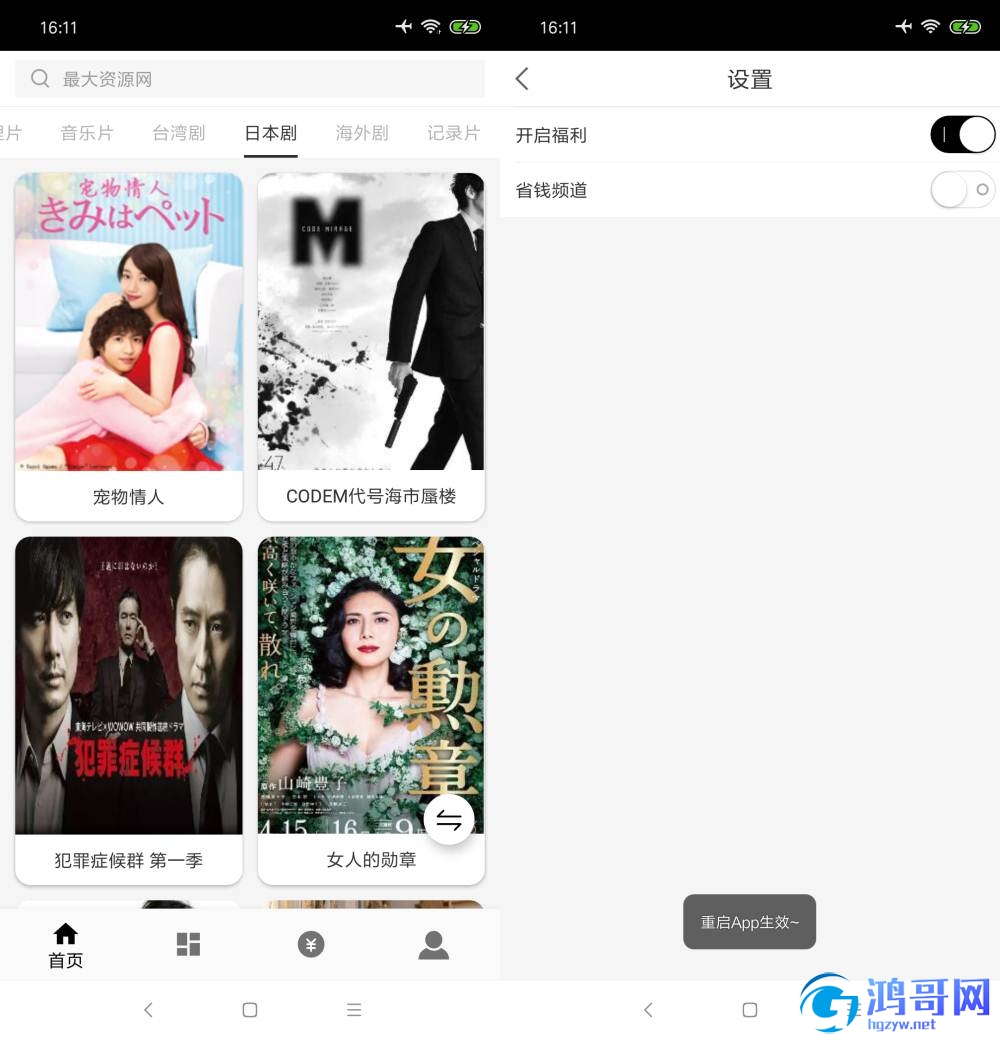Go back from the 设置 page
Image resolution: width=1000 pixels, height=1040 pixels.
(x=522, y=79)
